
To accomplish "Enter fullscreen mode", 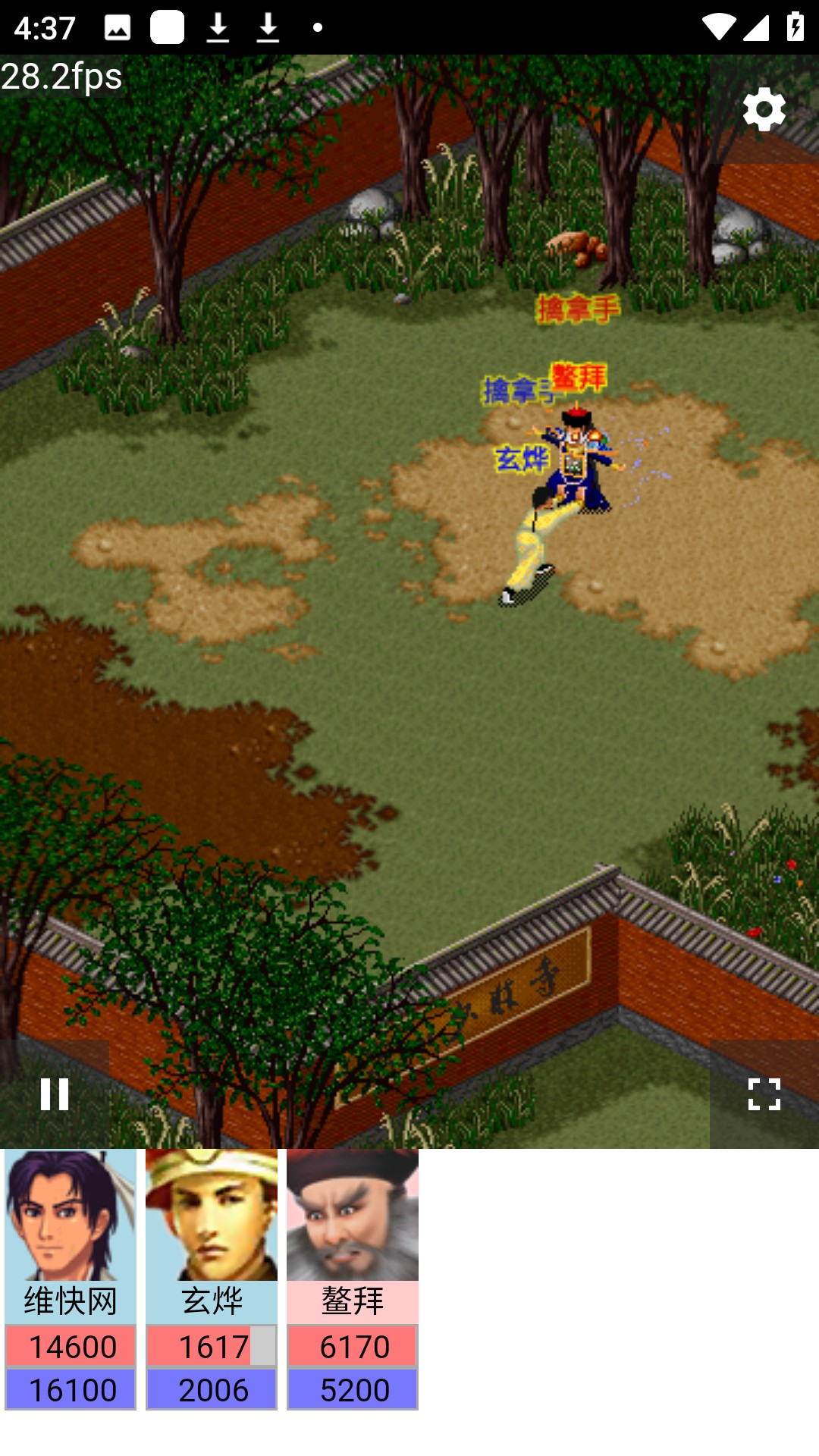I will [x=764, y=1094].
